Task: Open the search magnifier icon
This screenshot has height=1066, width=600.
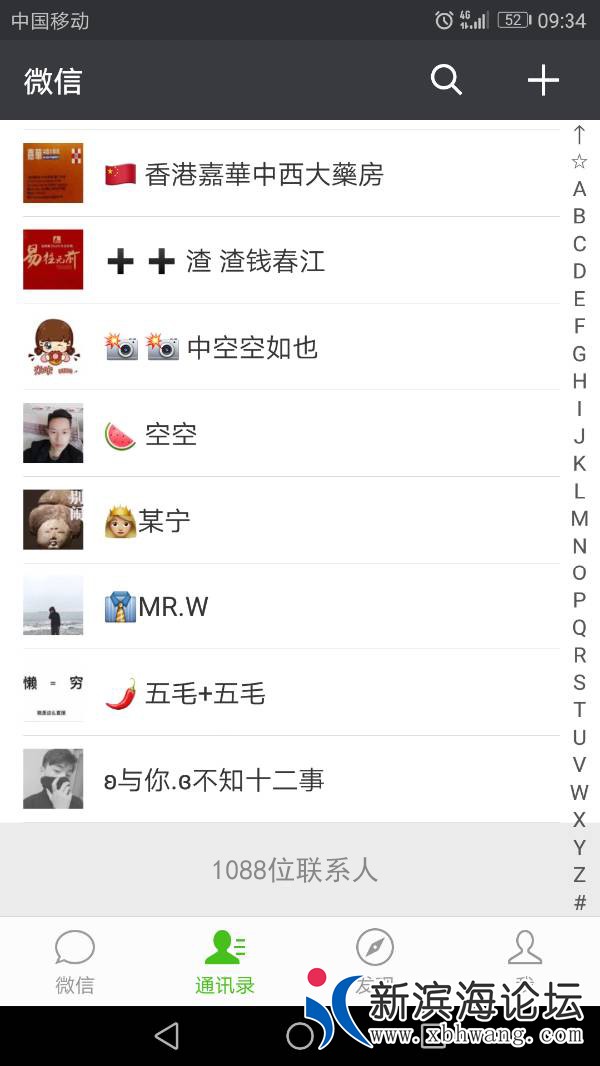Action: [x=446, y=80]
